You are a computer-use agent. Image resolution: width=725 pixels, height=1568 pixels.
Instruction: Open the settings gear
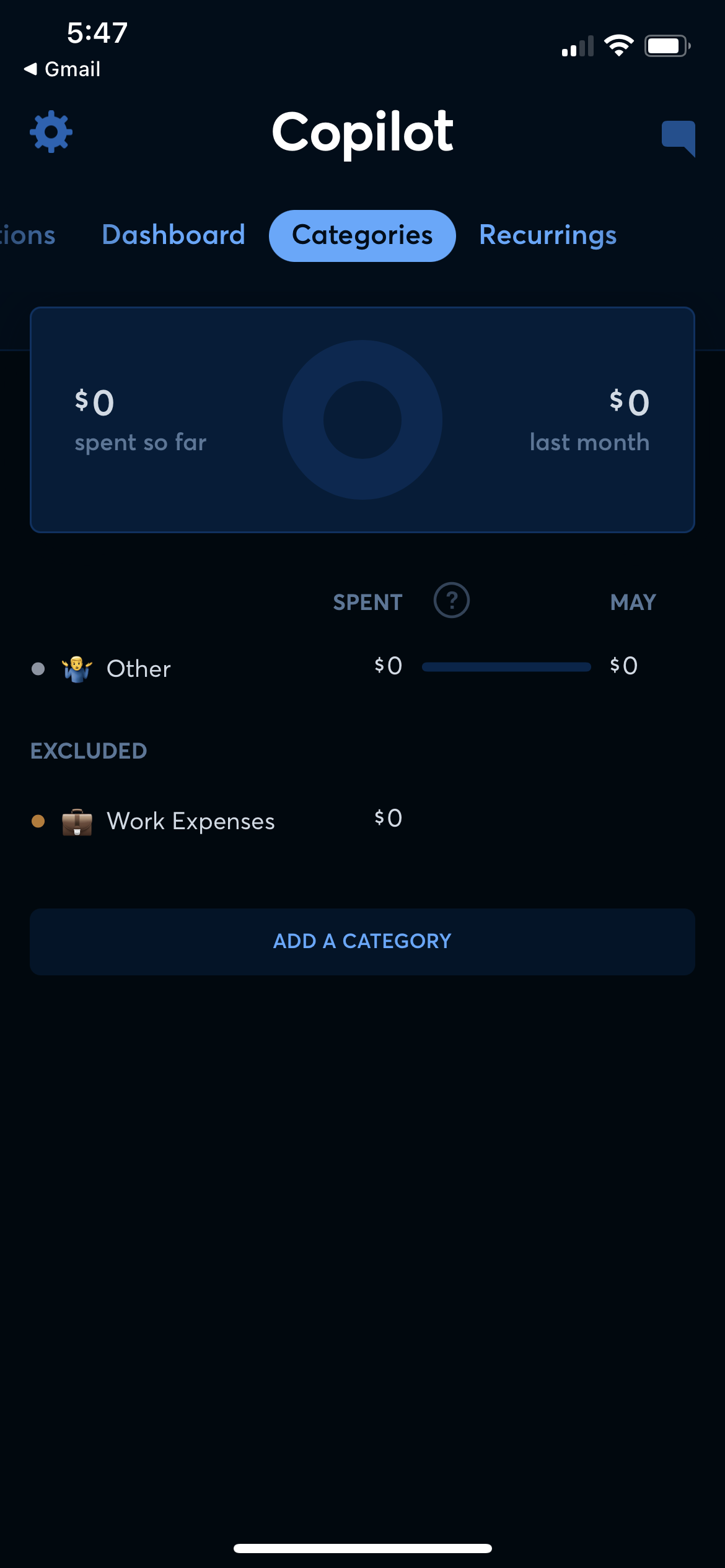(x=51, y=131)
